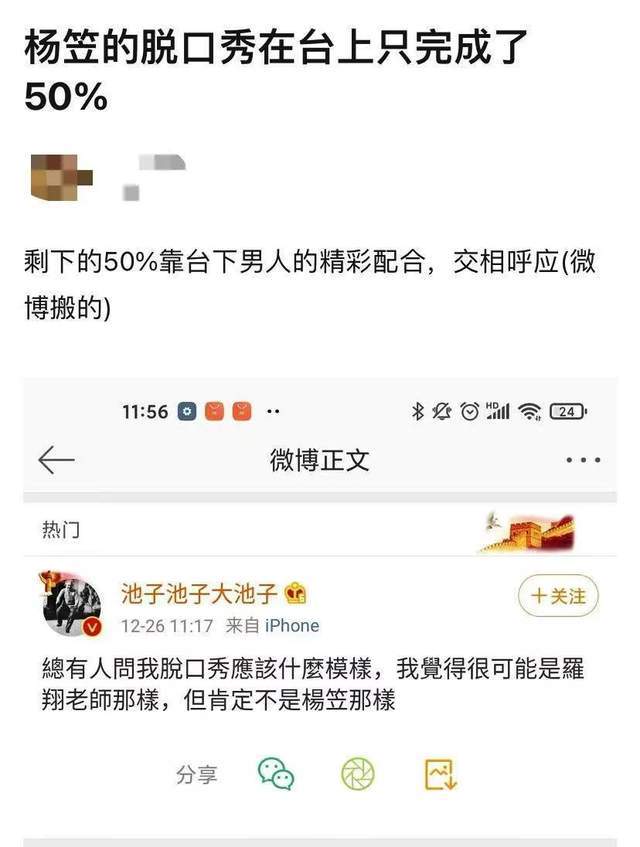The width and height of the screenshot is (640, 847).
Task: Open the blurred post author's avatar
Action: 57,173
